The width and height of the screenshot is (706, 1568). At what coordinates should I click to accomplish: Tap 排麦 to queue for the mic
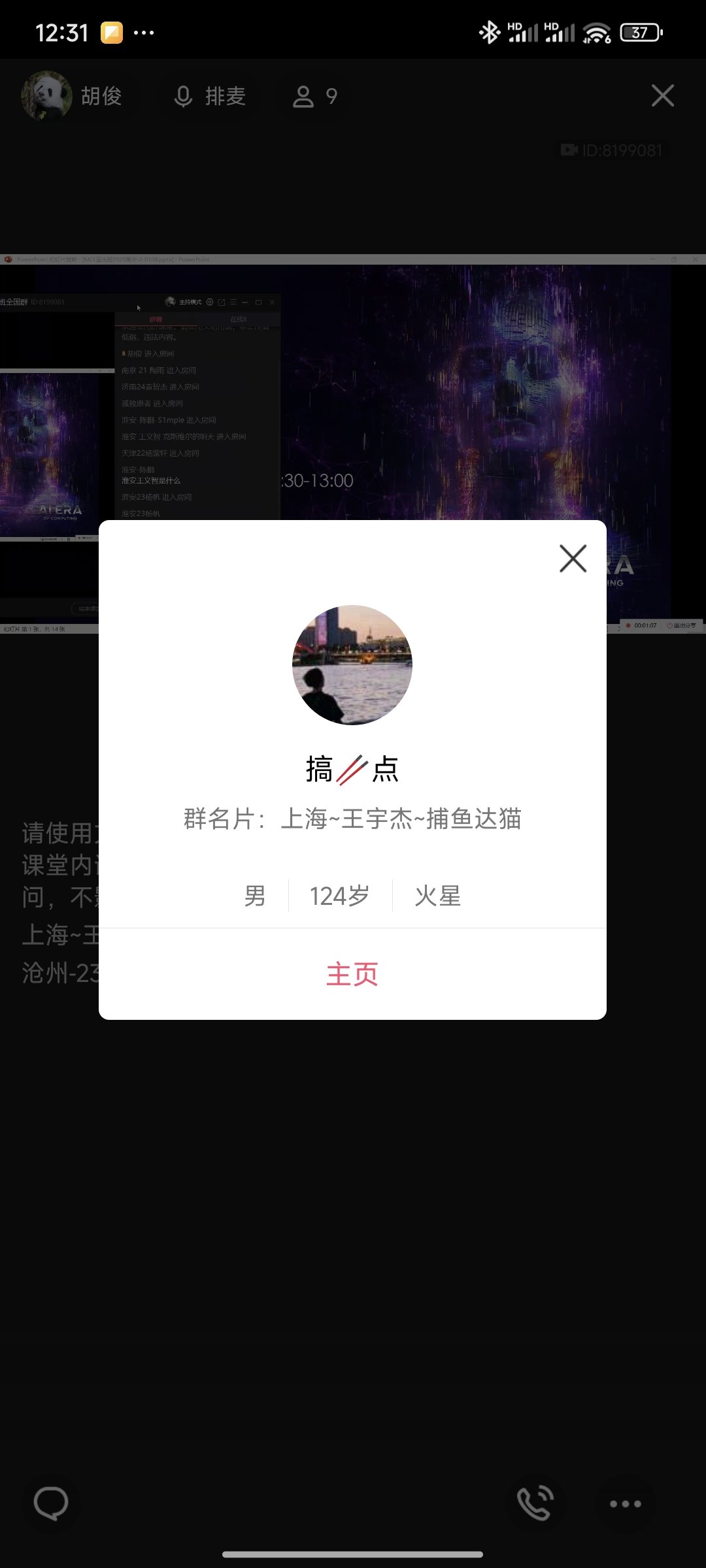[x=210, y=97]
